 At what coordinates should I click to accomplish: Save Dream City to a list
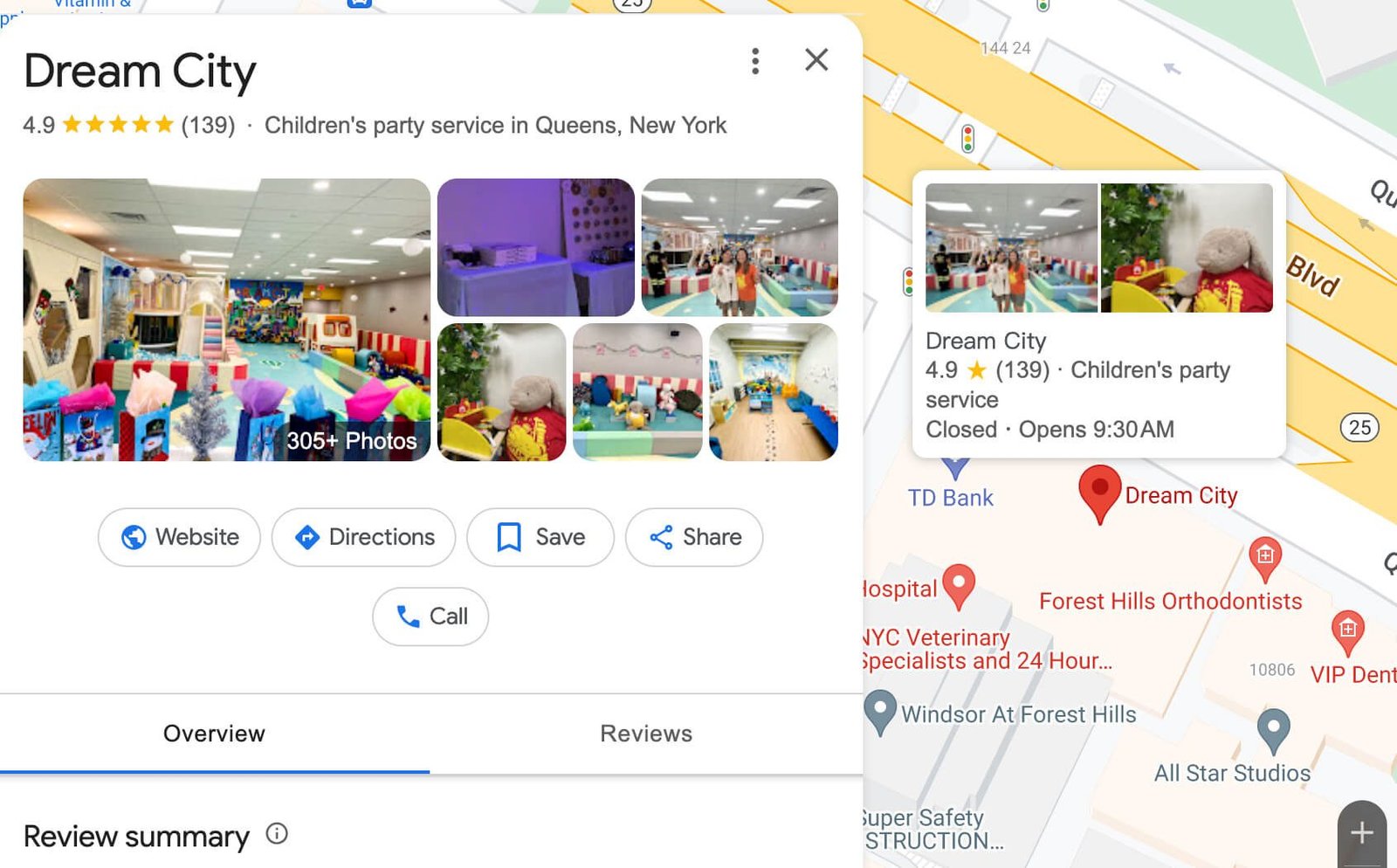click(540, 537)
